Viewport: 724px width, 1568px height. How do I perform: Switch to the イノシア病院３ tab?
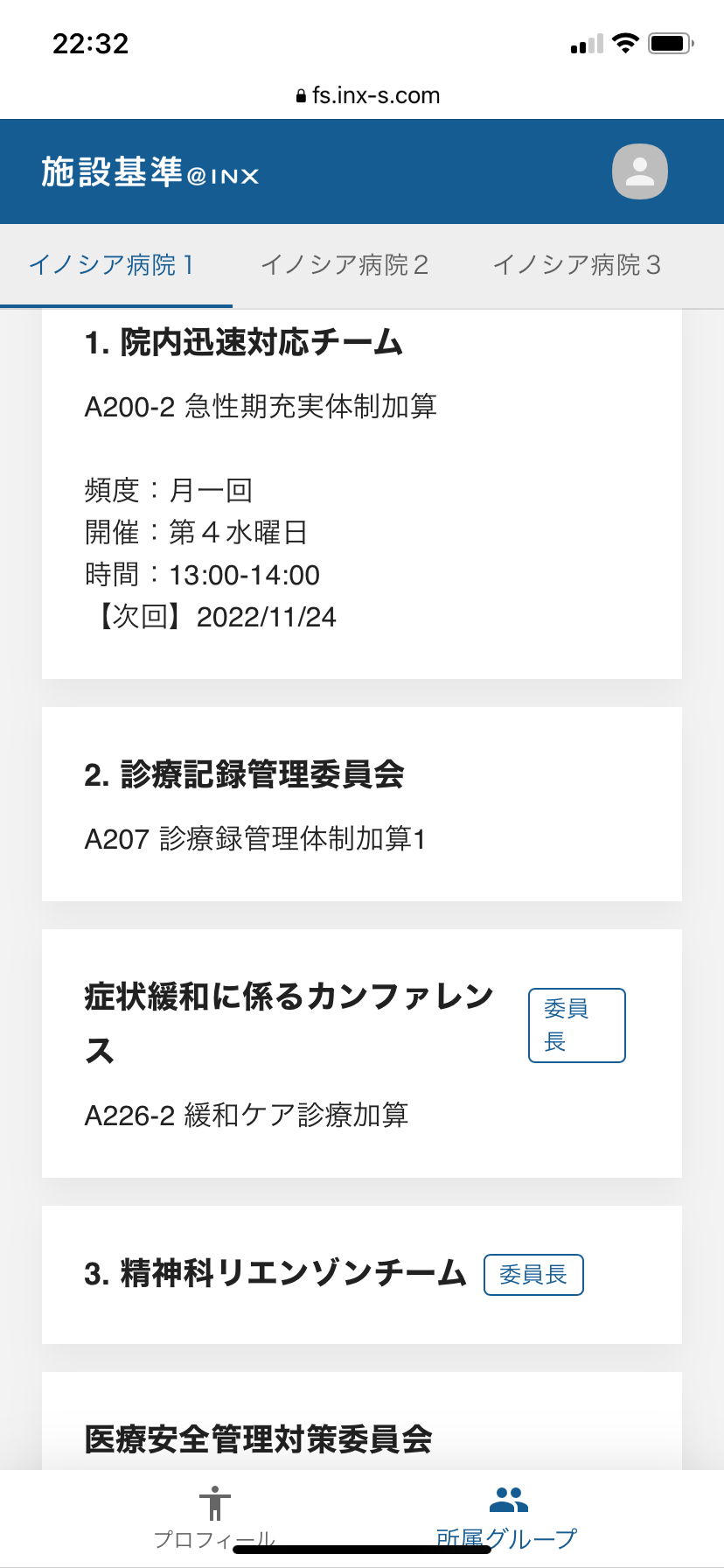[x=577, y=265]
